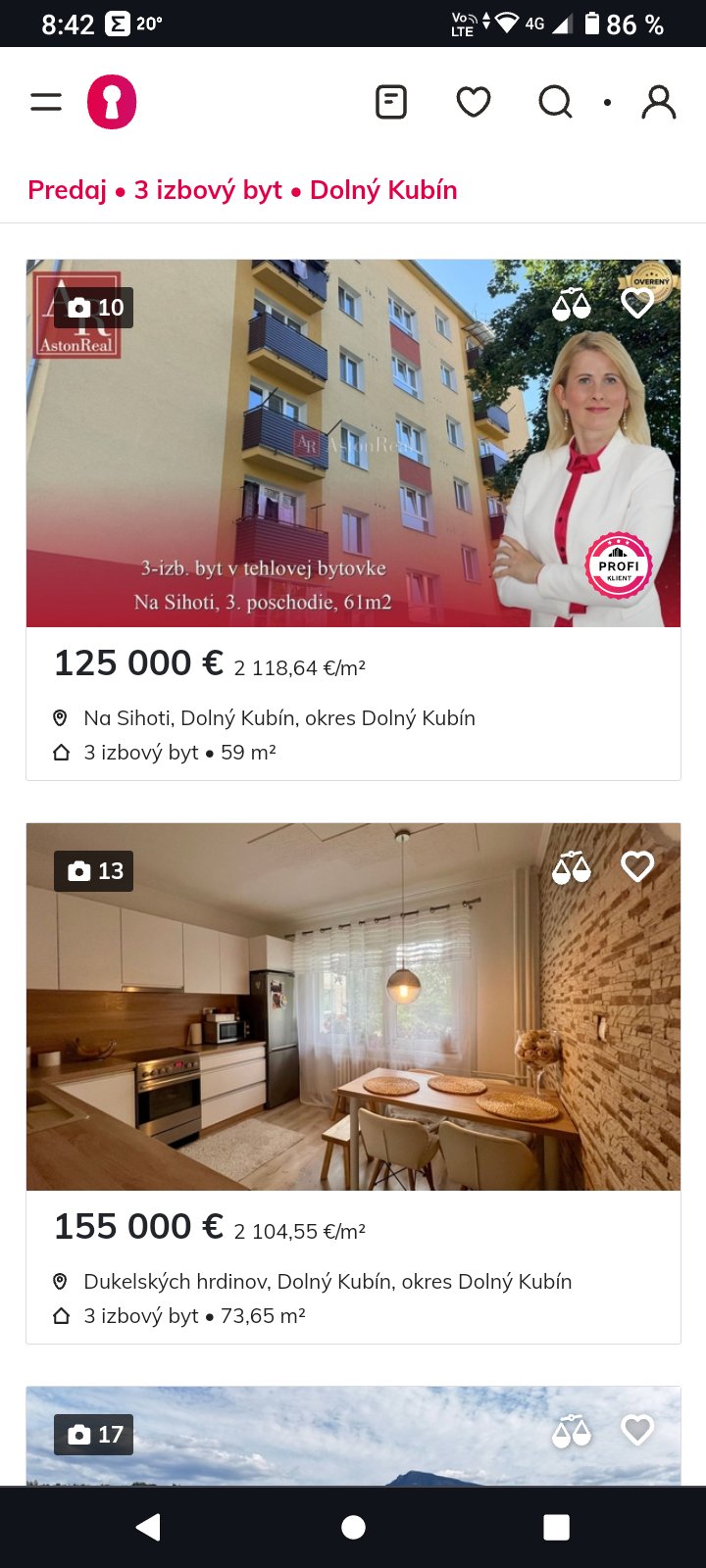Open the user profile icon
The height and width of the screenshot is (1568, 706).
[x=659, y=102]
